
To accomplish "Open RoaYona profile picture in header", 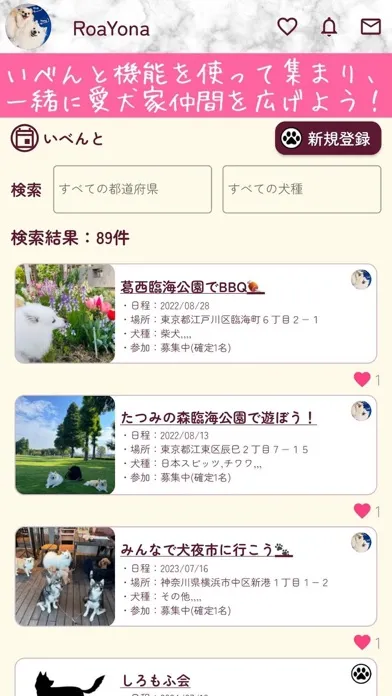I will (28, 27).
